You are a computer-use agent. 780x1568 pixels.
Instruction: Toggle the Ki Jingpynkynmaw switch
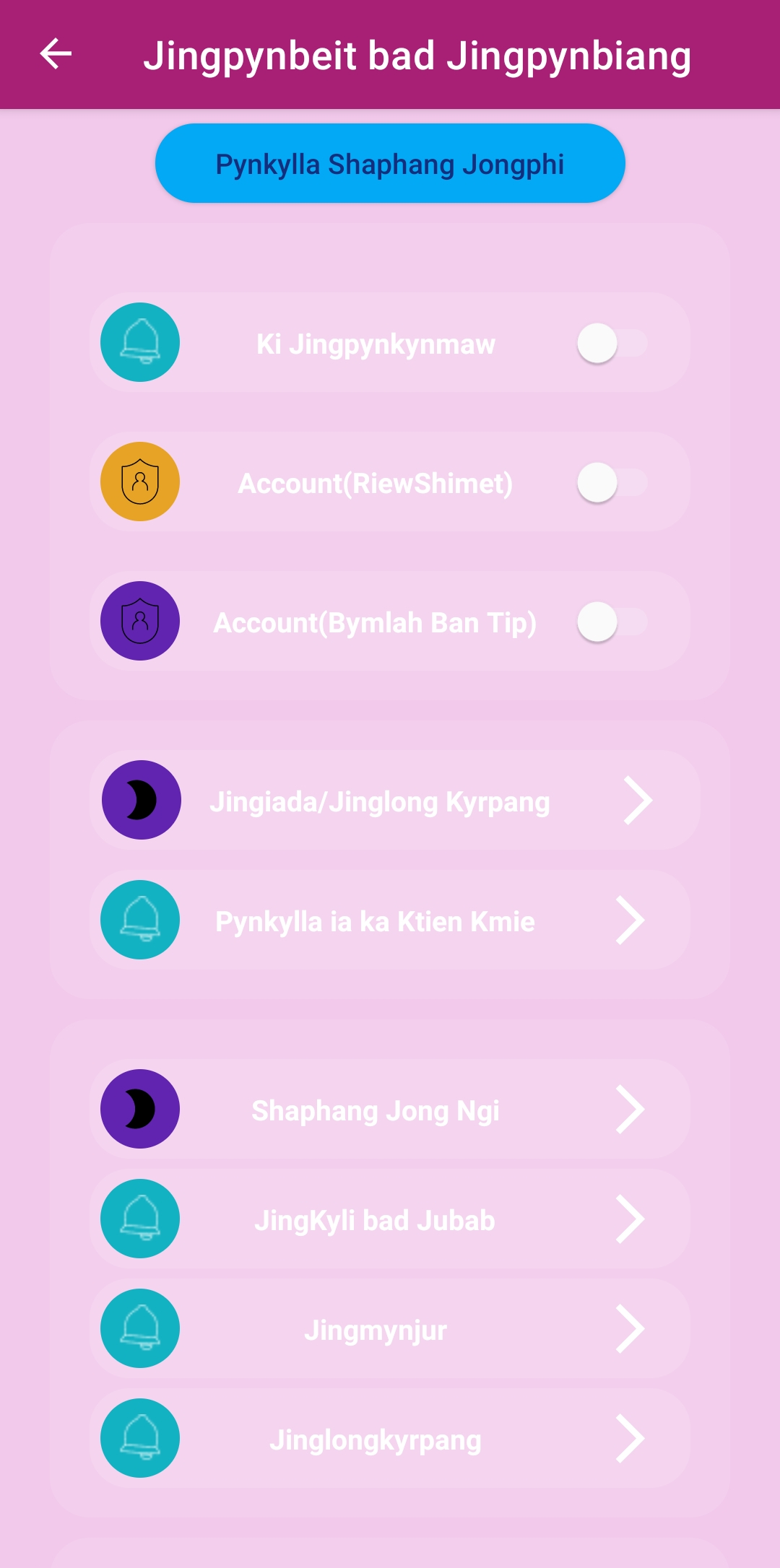[x=611, y=343]
